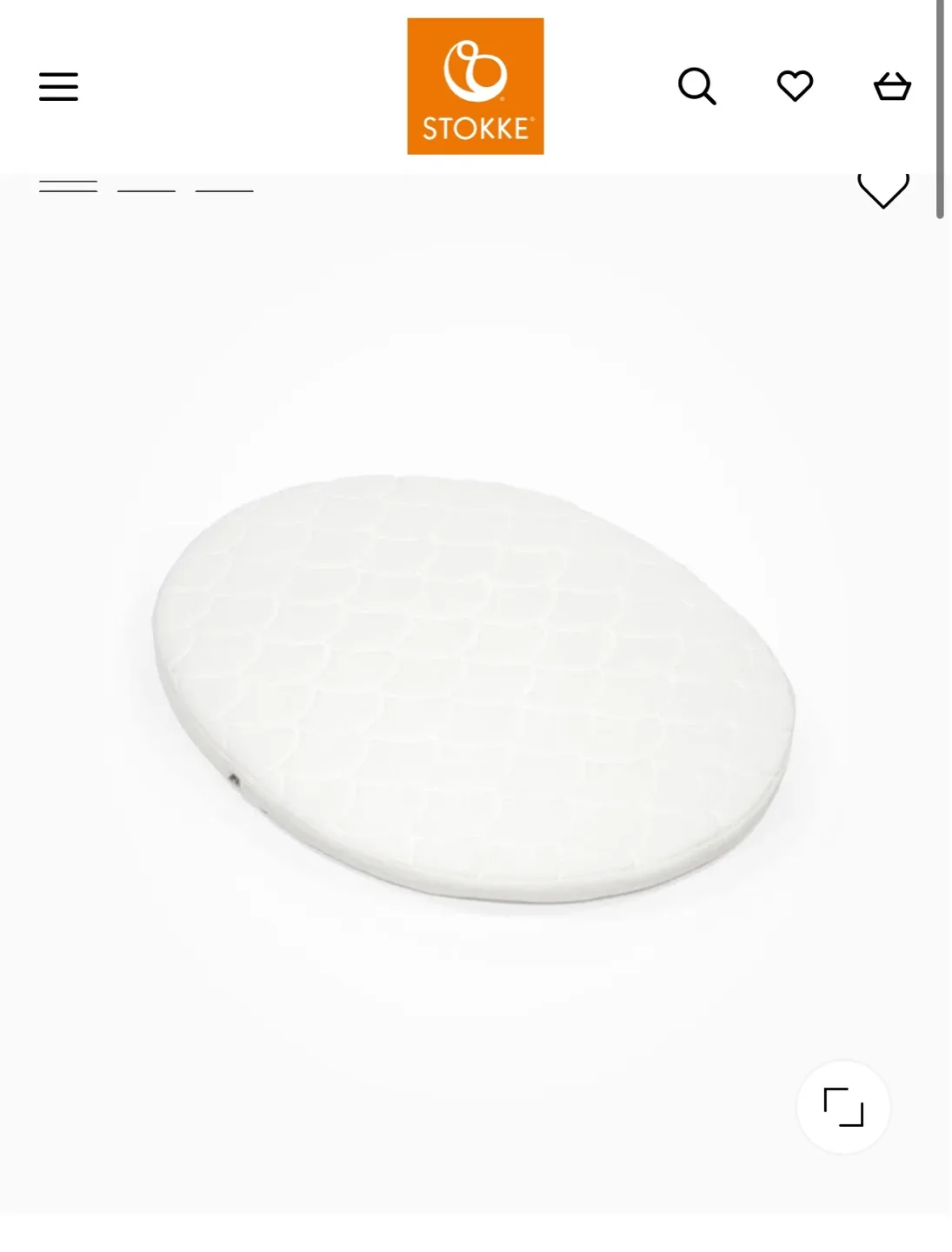The height and width of the screenshot is (1252, 952).
Task: Go to the Stokke home page
Action: coord(475,86)
